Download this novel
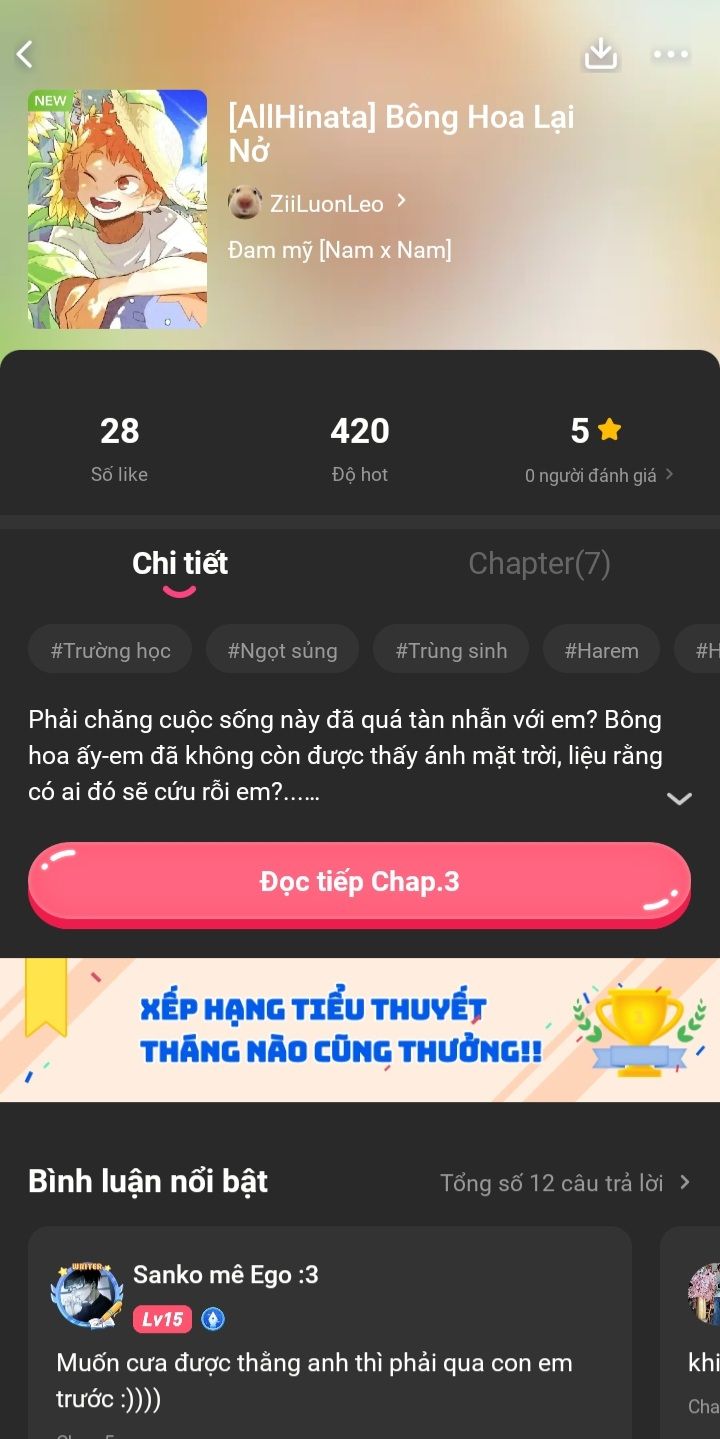 pyautogui.click(x=600, y=54)
